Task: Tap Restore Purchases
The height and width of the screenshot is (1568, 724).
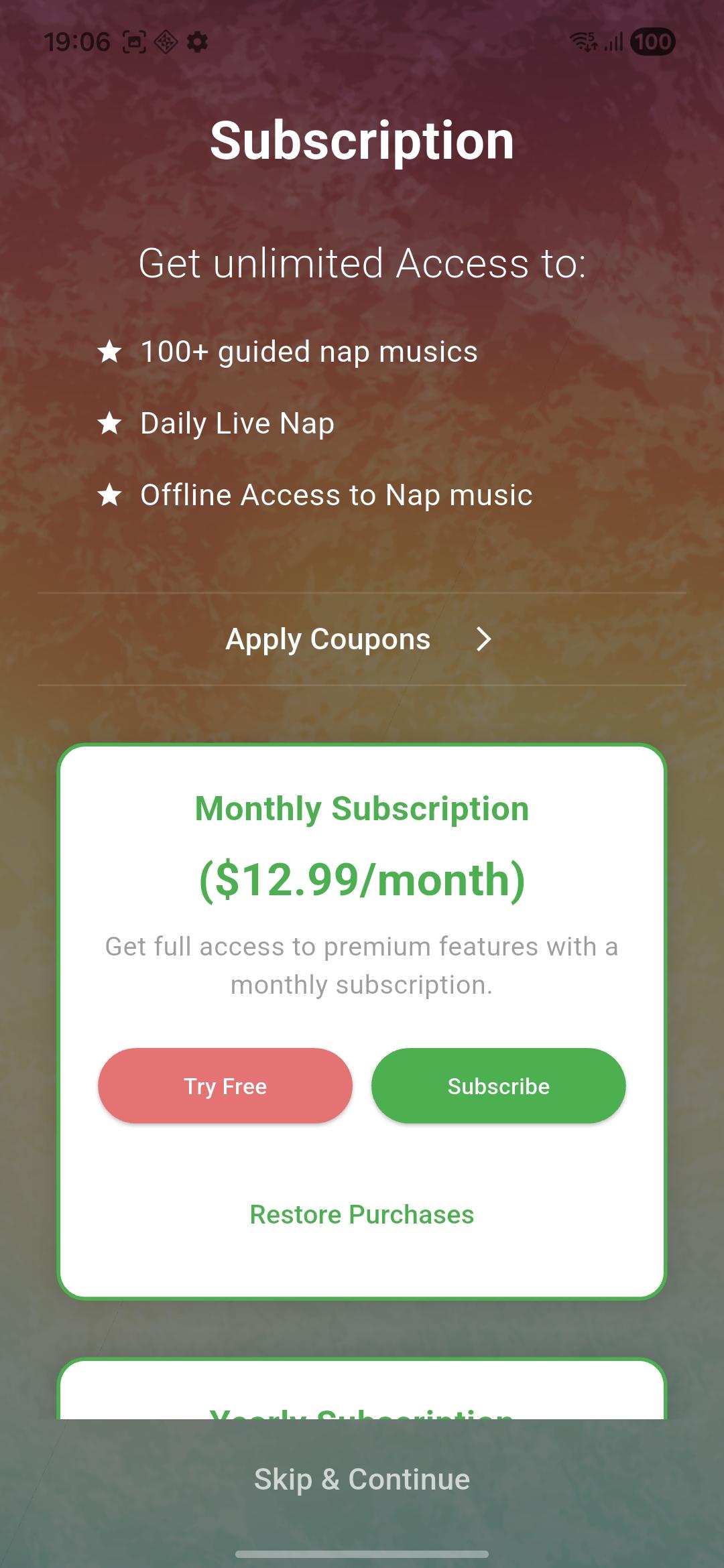Action: [362, 1215]
